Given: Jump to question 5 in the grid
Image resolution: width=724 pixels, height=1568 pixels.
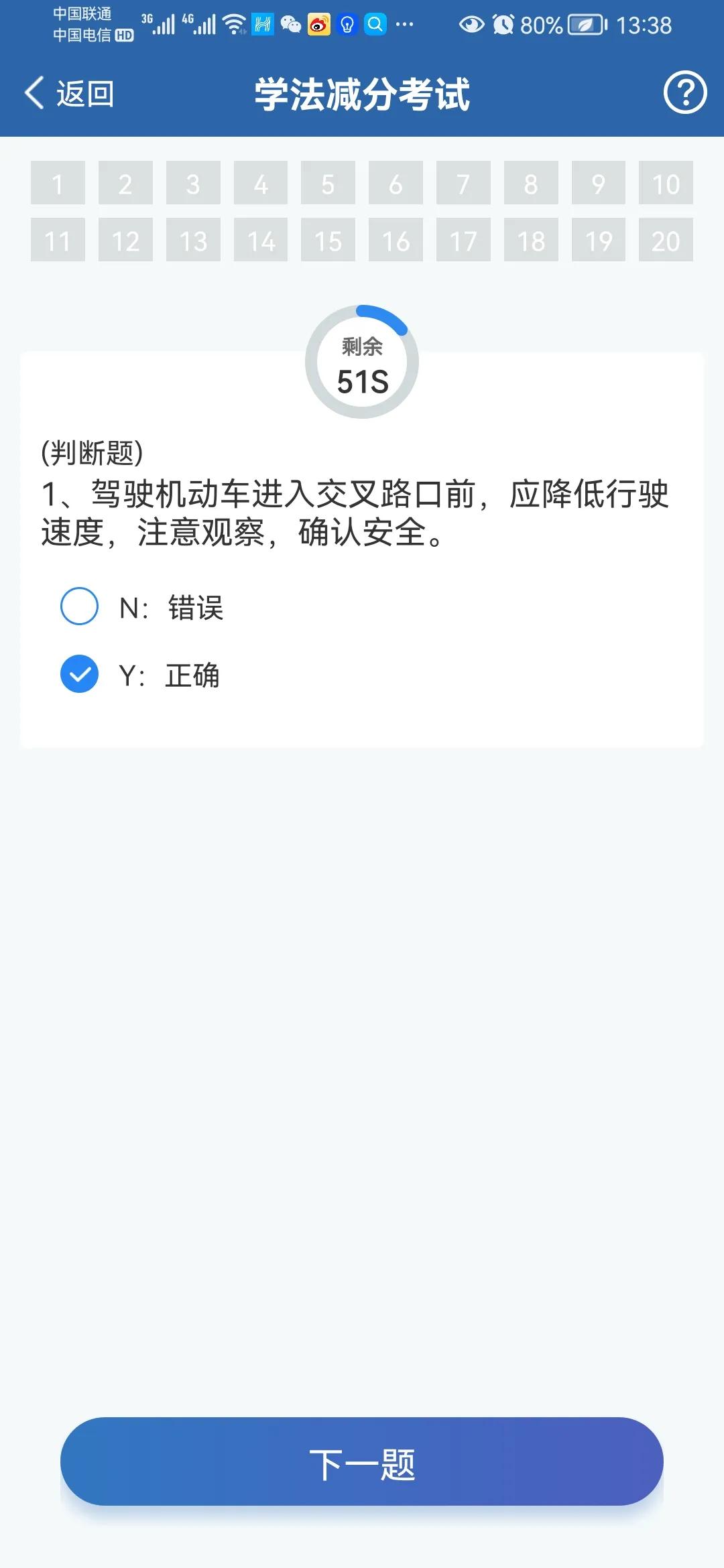Looking at the screenshot, I should pyautogui.click(x=328, y=182).
